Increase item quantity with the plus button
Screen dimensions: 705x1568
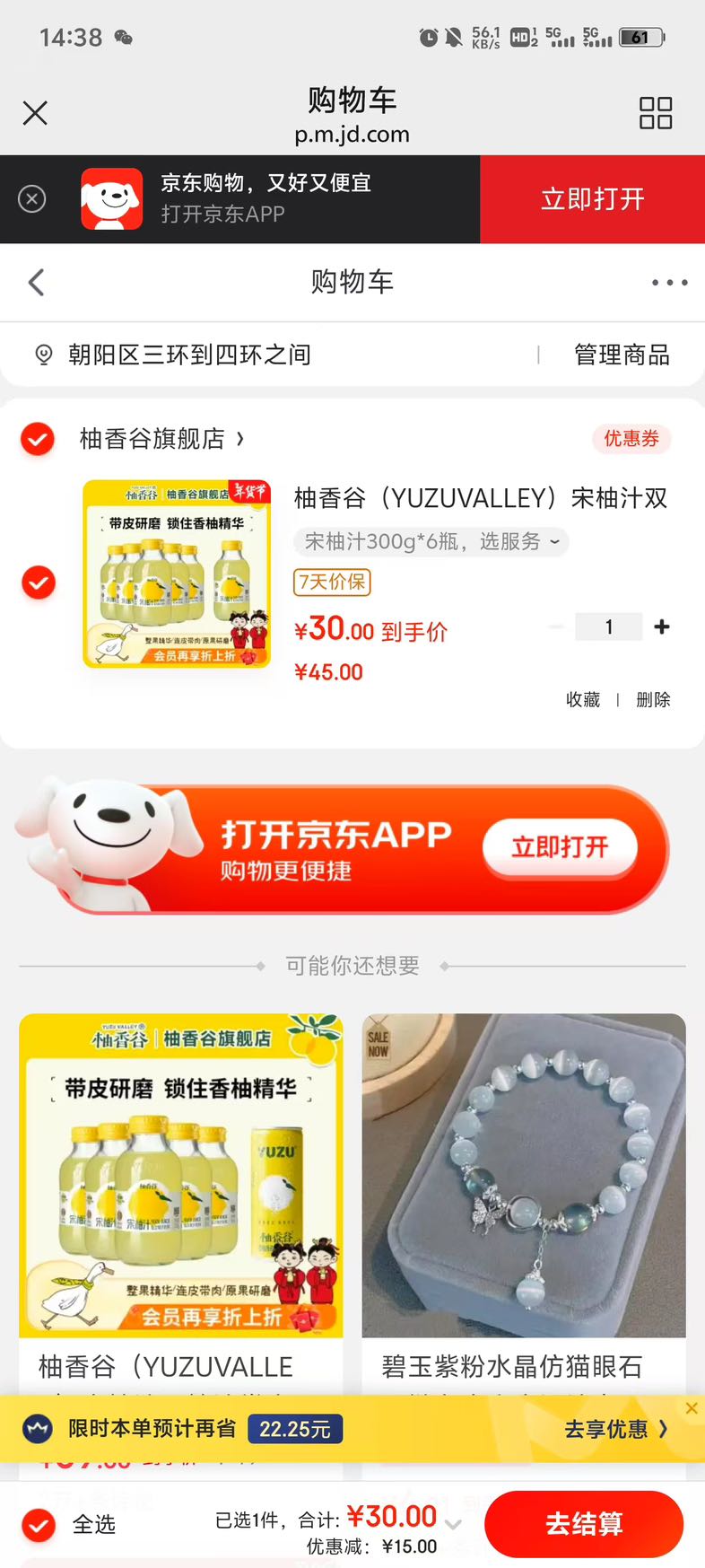coord(662,626)
